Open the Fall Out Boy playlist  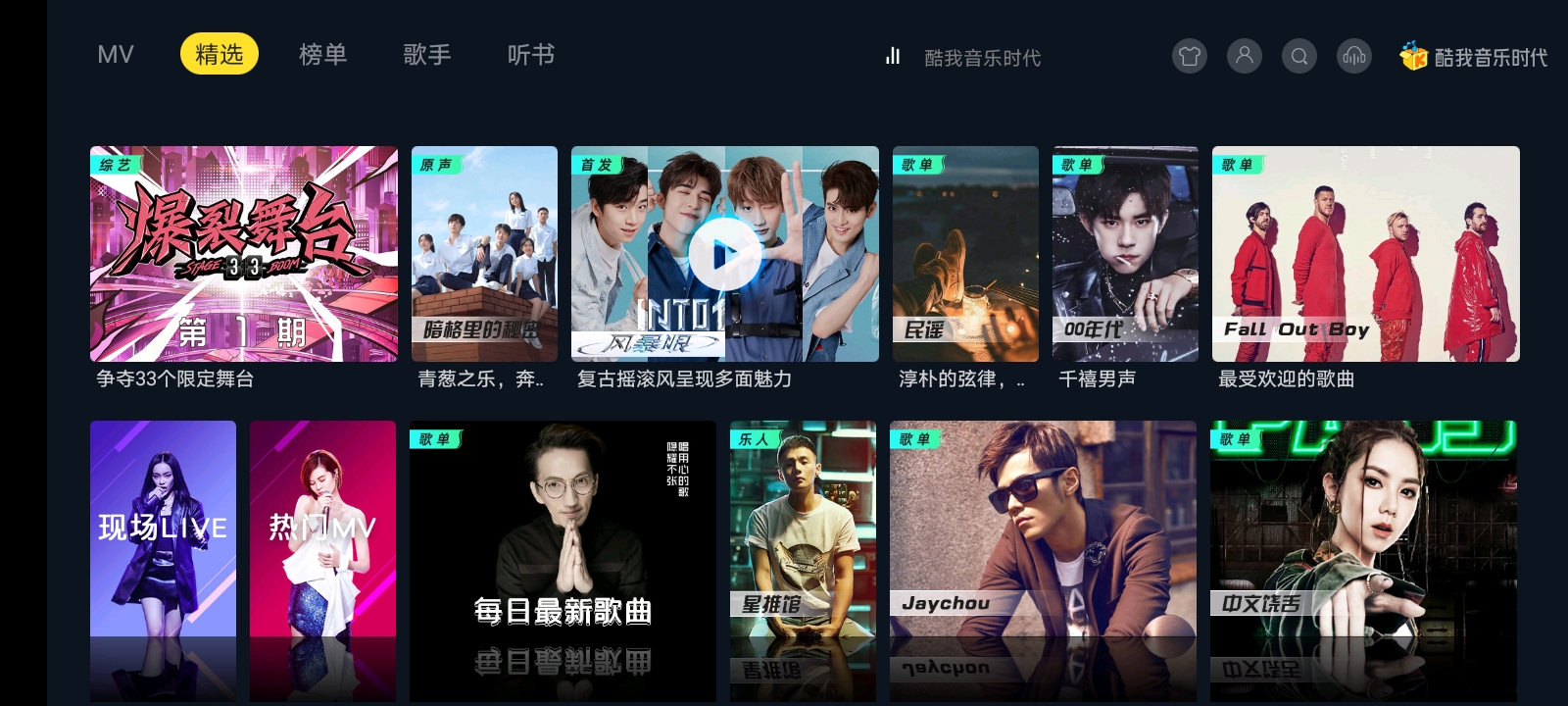coord(1365,254)
